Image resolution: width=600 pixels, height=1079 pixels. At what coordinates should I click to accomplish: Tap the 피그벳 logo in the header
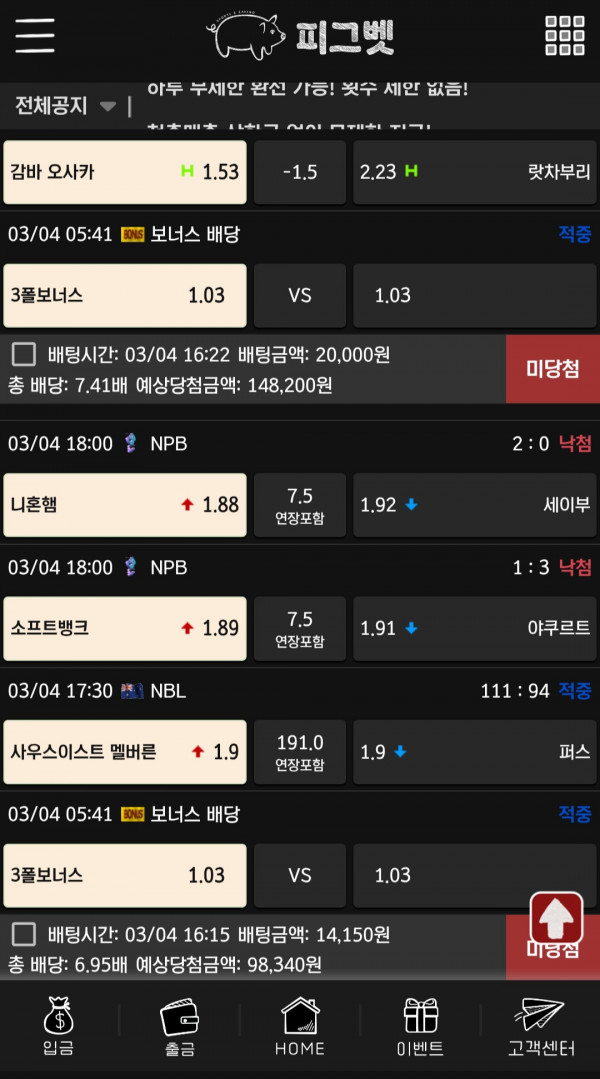[x=300, y=38]
